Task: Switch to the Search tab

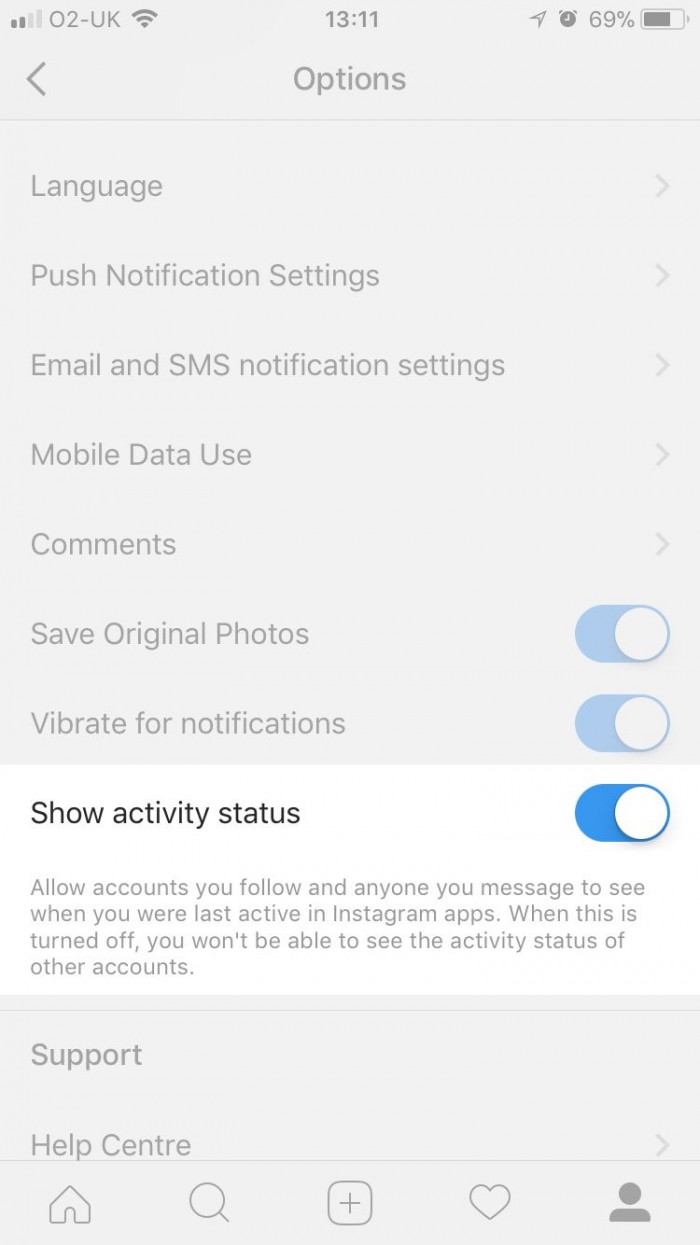Action: [x=209, y=1203]
